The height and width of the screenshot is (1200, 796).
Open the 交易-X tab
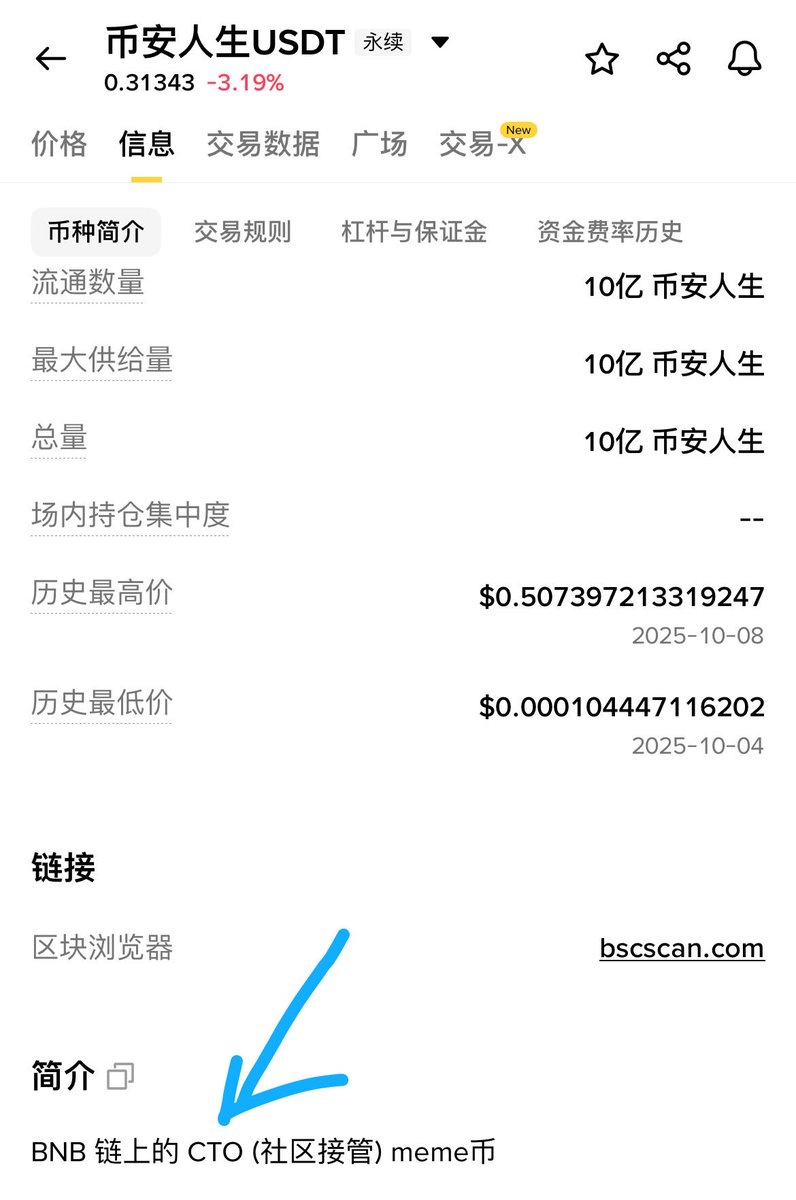(483, 144)
